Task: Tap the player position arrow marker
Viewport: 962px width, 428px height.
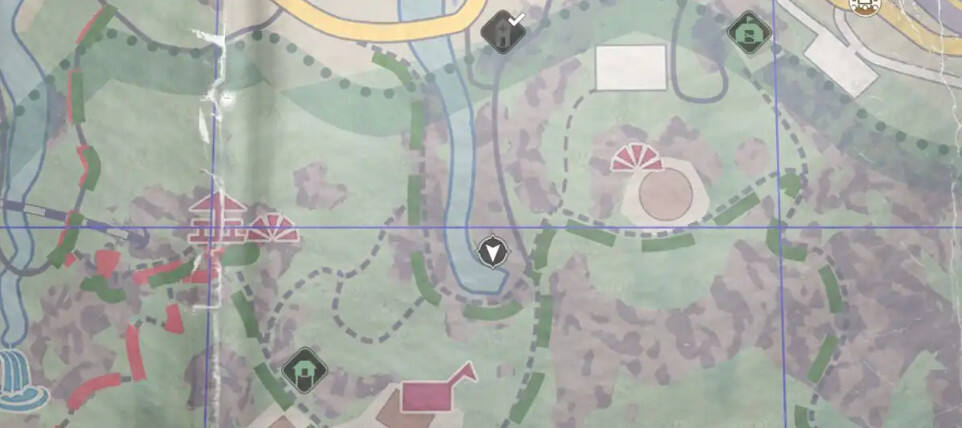Action: tap(491, 251)
